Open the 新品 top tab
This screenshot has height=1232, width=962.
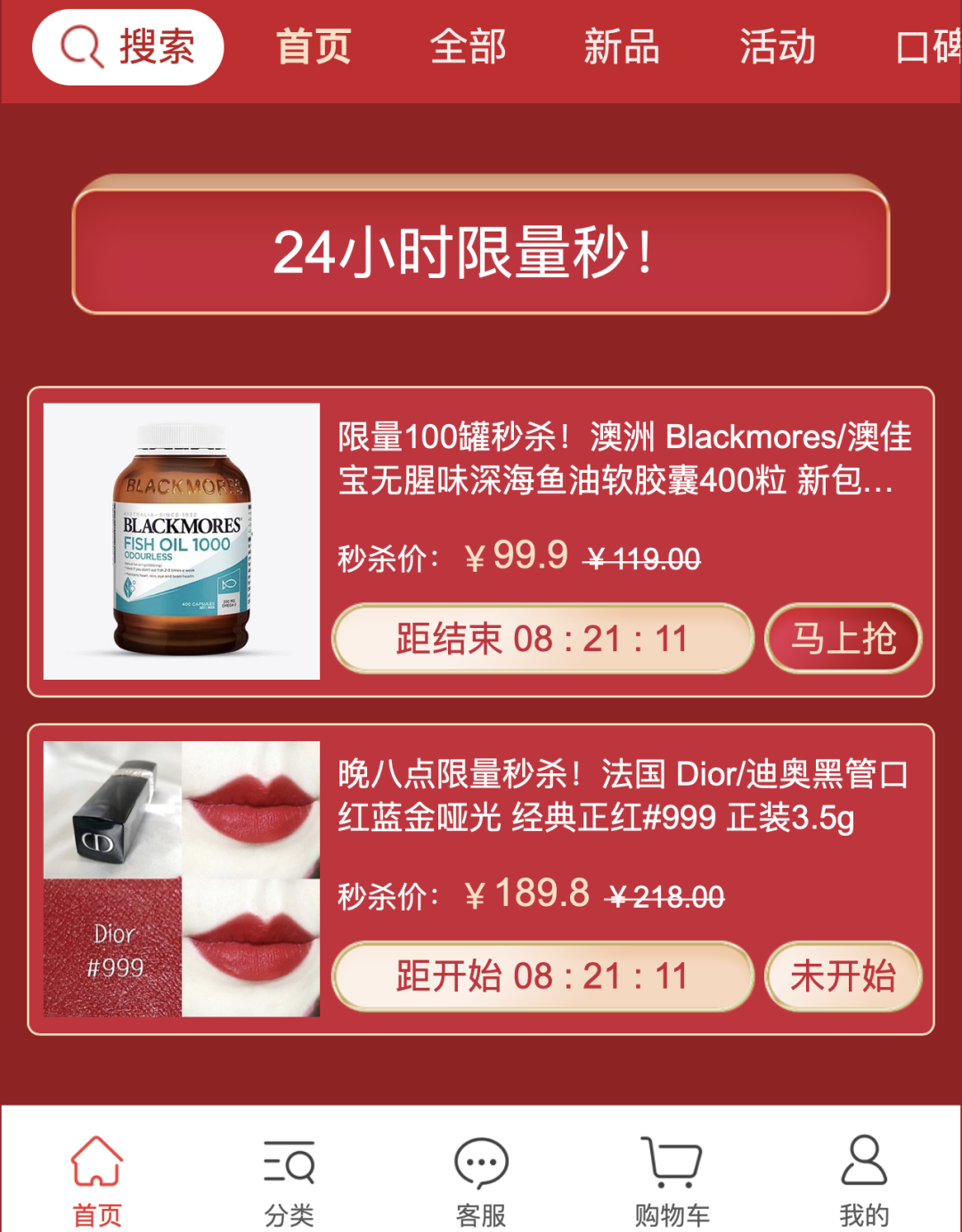pos(622,47)
